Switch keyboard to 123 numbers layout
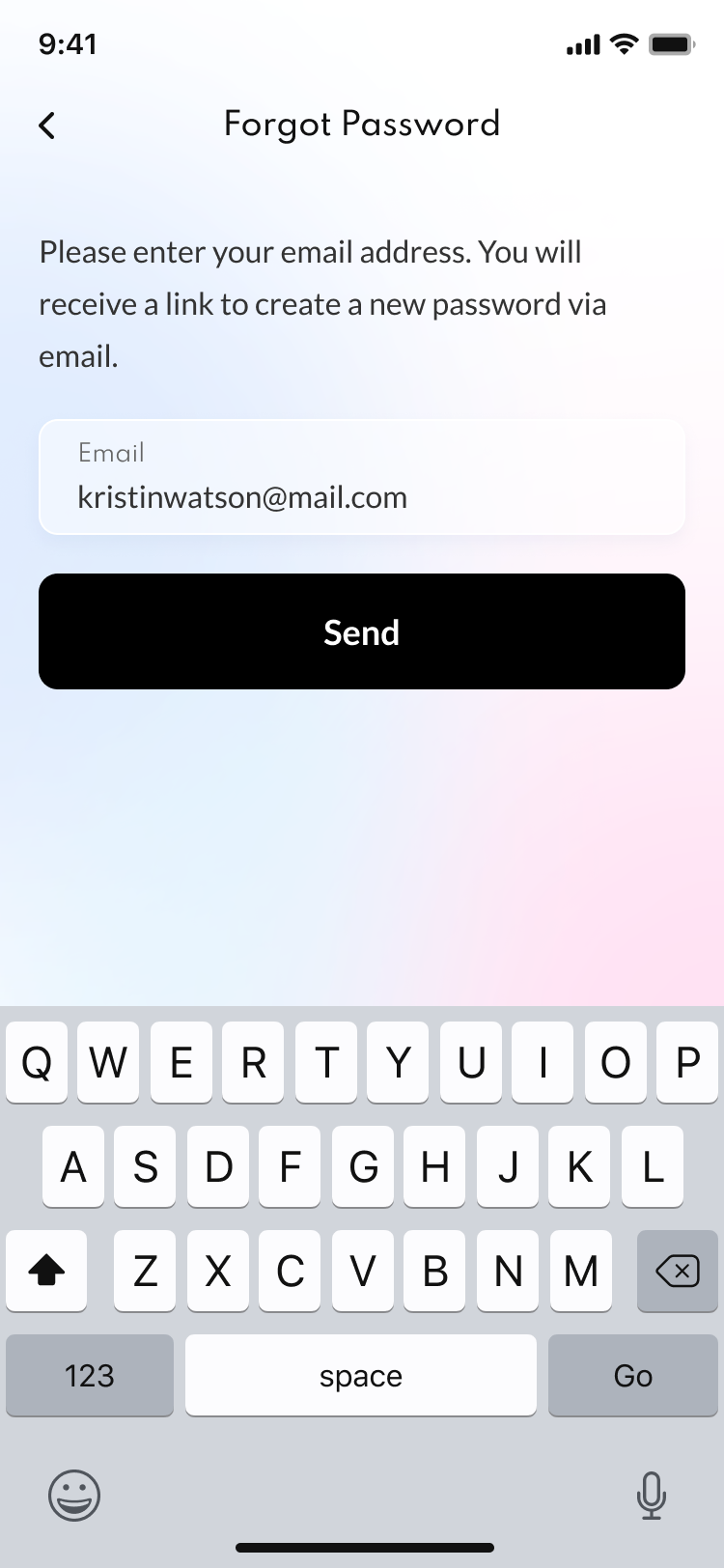The image size is (724, 1568). [90, 1376]
